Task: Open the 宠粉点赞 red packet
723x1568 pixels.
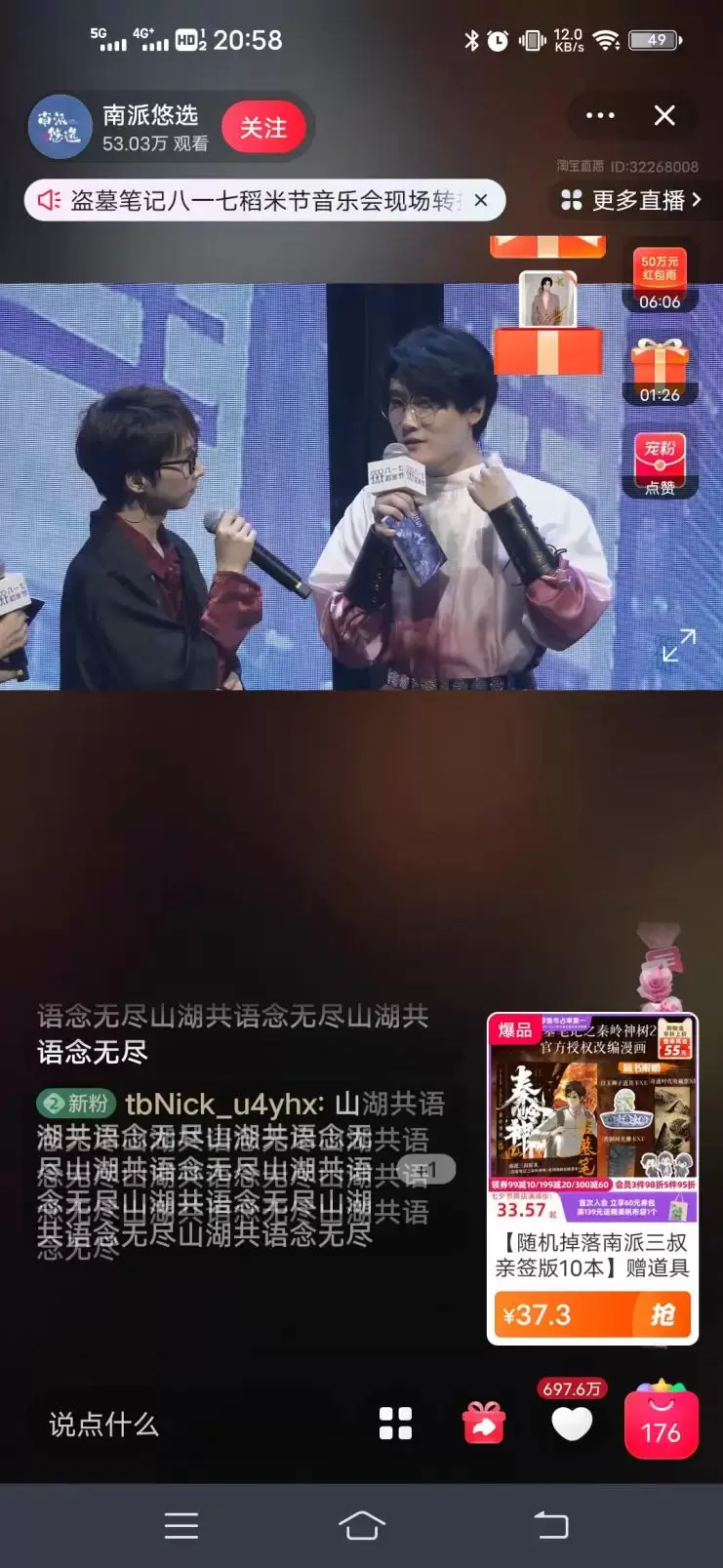Action: (660, 463)
